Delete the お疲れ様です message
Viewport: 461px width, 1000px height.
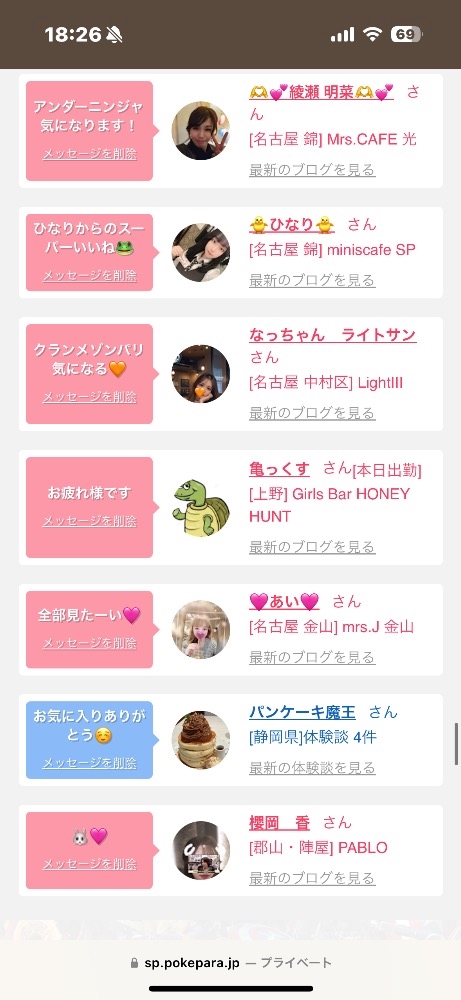click(x=89, y=521)
